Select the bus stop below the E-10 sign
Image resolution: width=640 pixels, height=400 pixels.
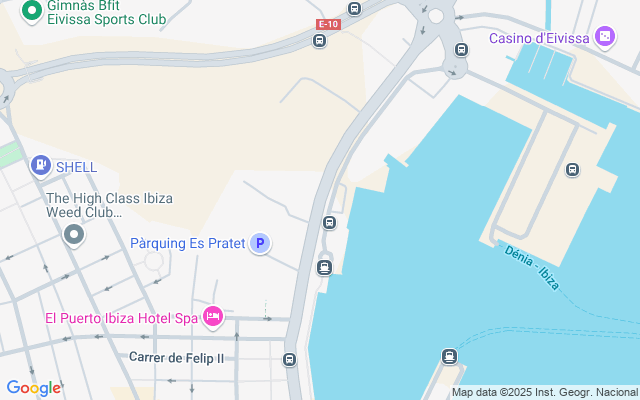click(319, 41)
